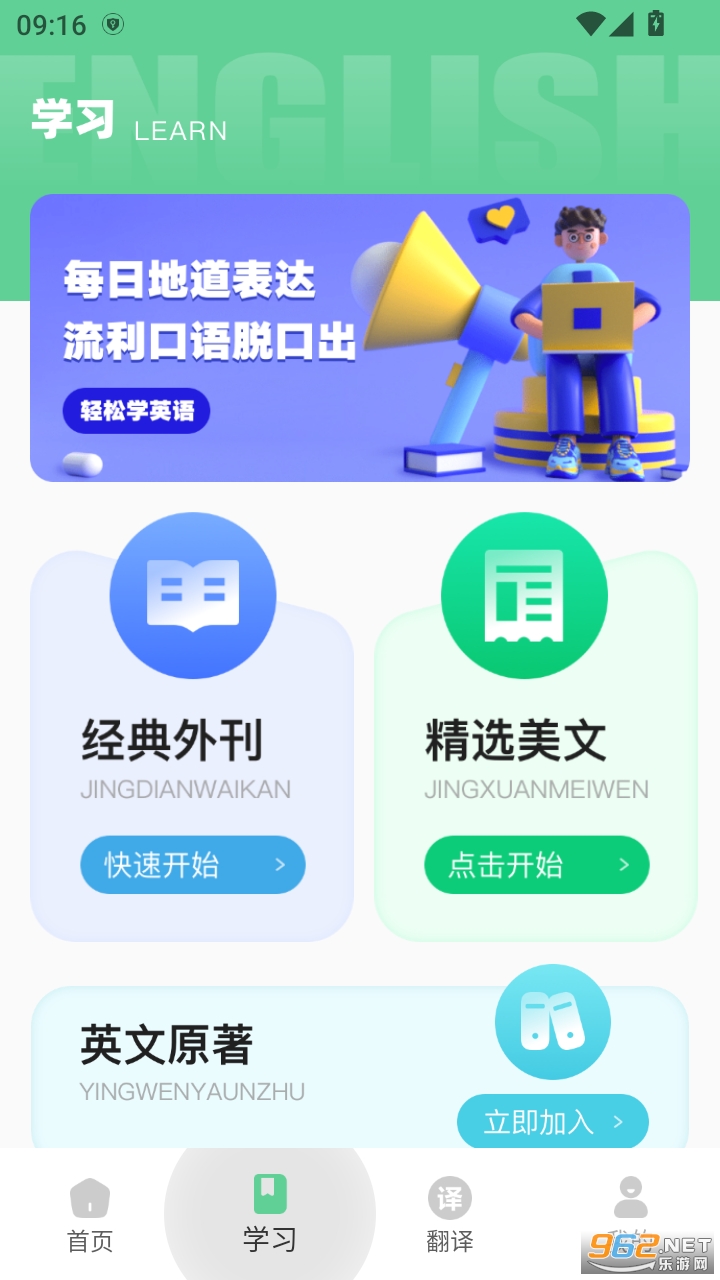Open the 经典外刊 blue book icon
This screenshot has width=720, height=1280.
point(193,594)
